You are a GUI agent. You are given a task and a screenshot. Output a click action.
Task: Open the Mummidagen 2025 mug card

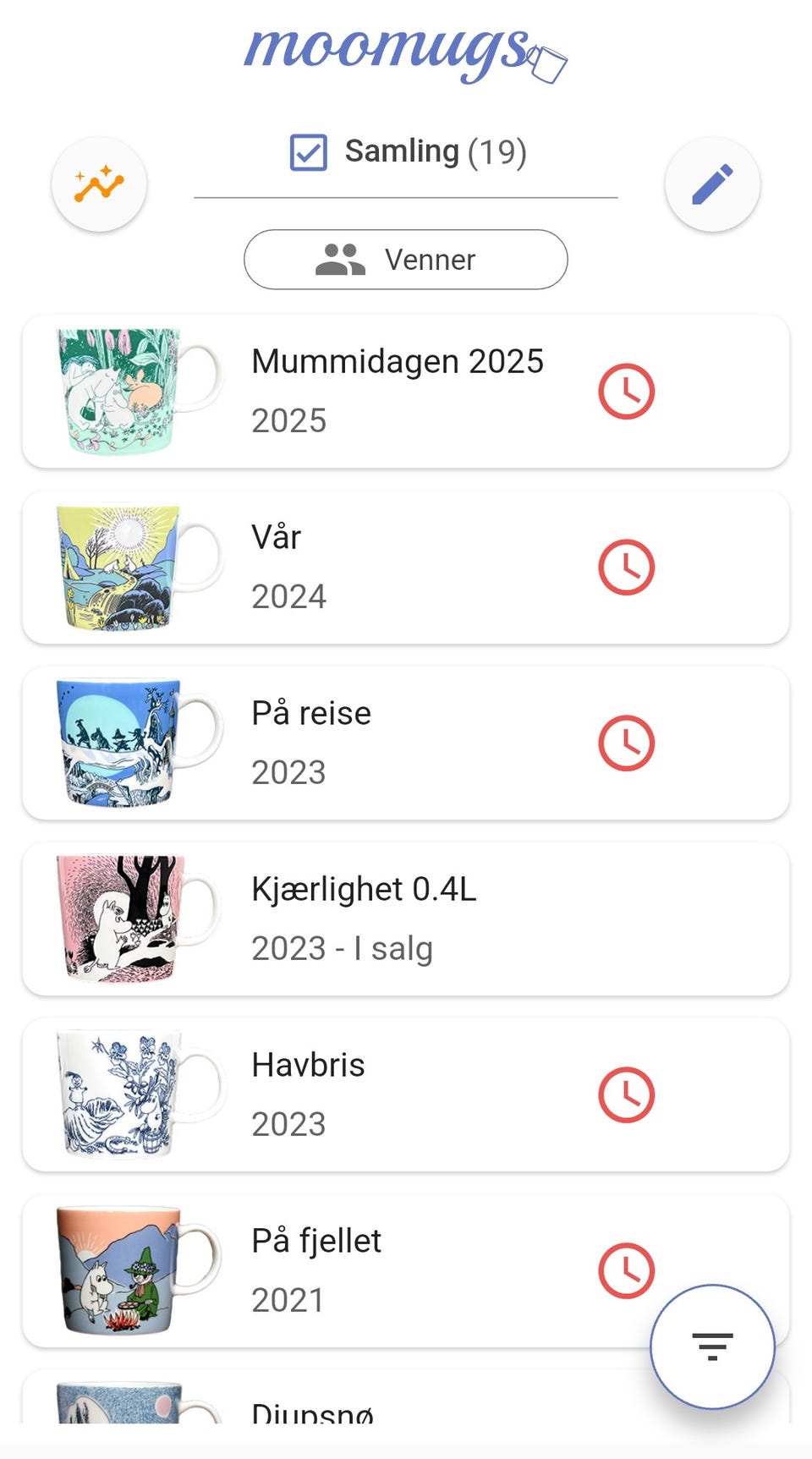(398, 391)
